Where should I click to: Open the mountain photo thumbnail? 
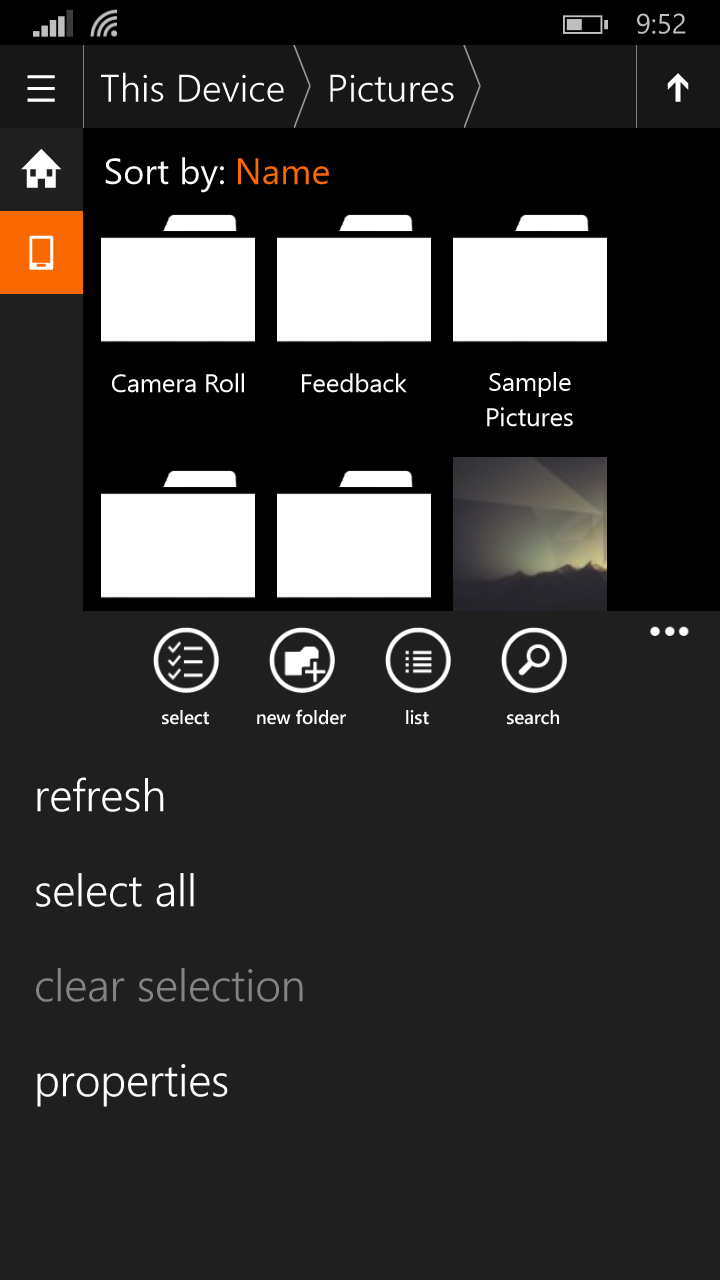click(x=530, y=534)
